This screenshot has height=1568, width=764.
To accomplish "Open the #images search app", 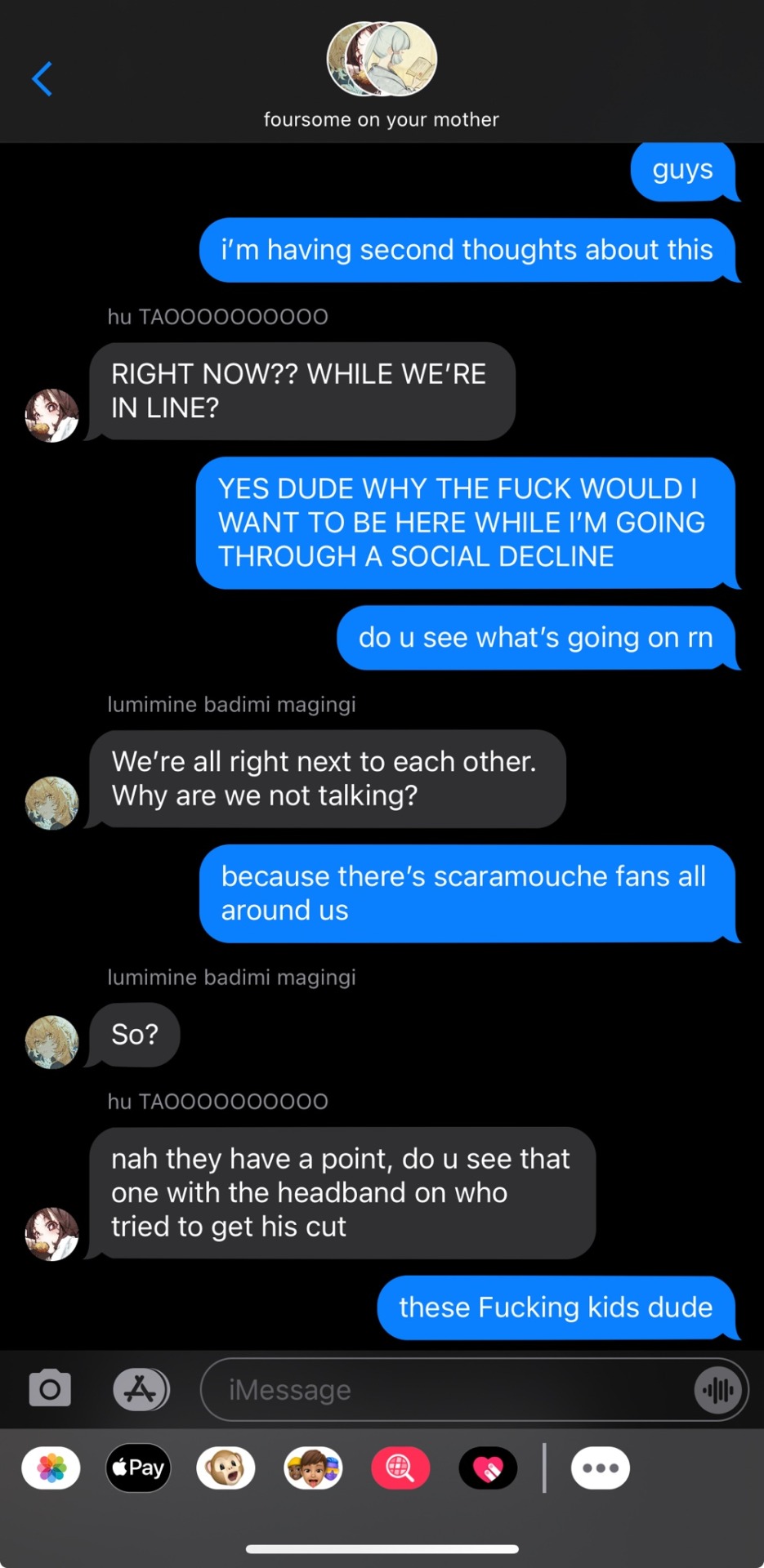I will pyautogui.click(x=400, y=1468).
